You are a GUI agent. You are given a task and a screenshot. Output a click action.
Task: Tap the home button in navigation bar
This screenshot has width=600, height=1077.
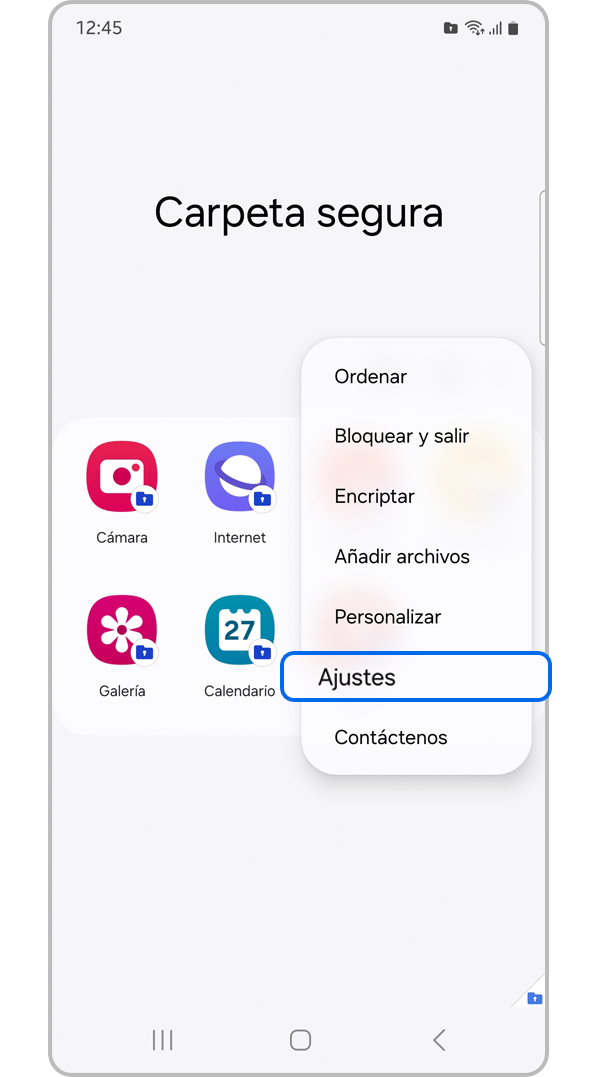300,1040
